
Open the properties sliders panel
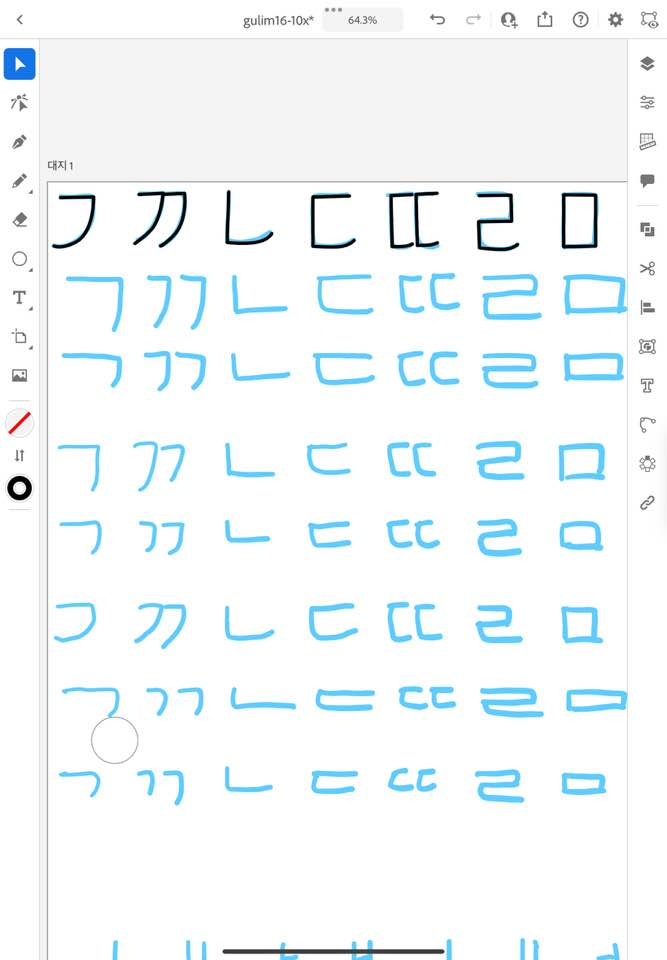(647, 103)
